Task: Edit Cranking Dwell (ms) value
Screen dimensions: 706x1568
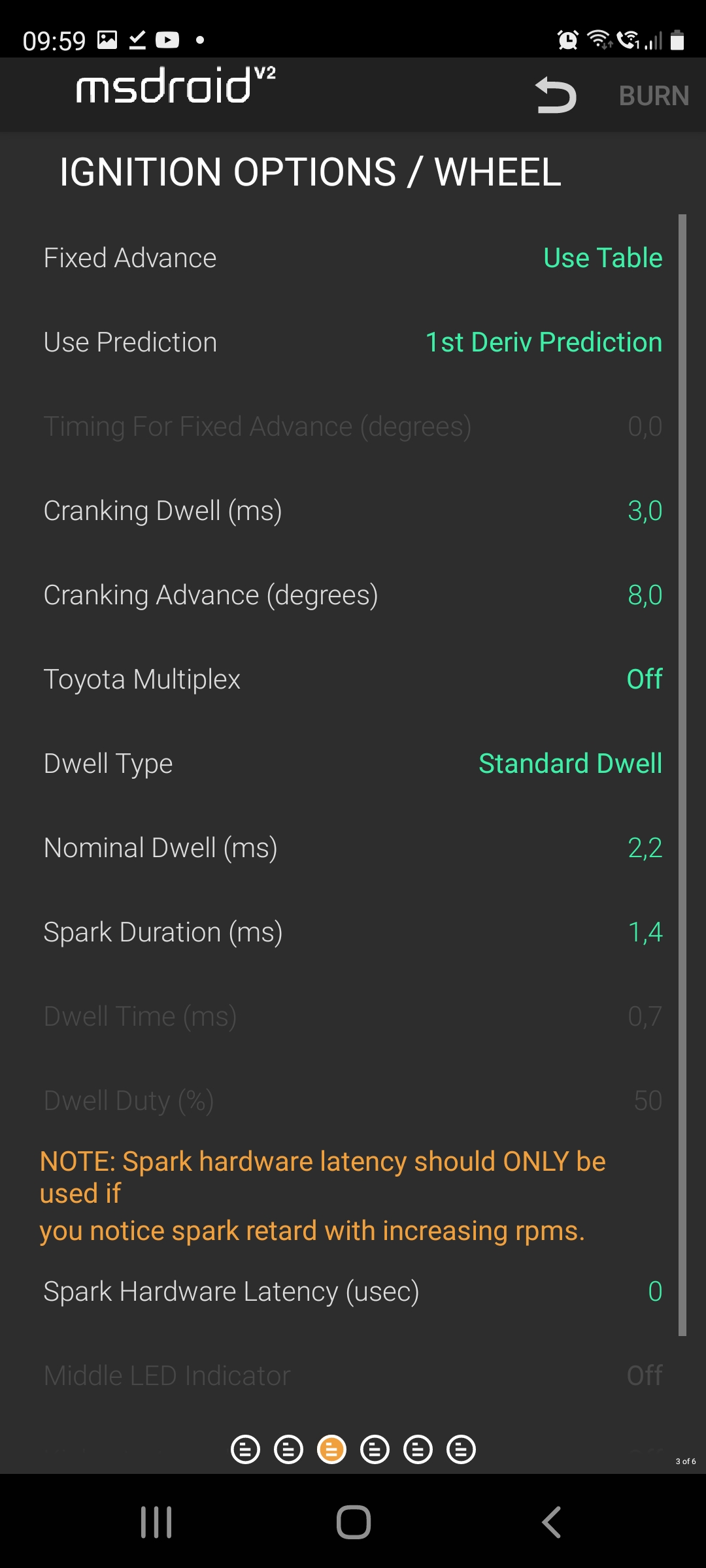Action: [645, 511]
